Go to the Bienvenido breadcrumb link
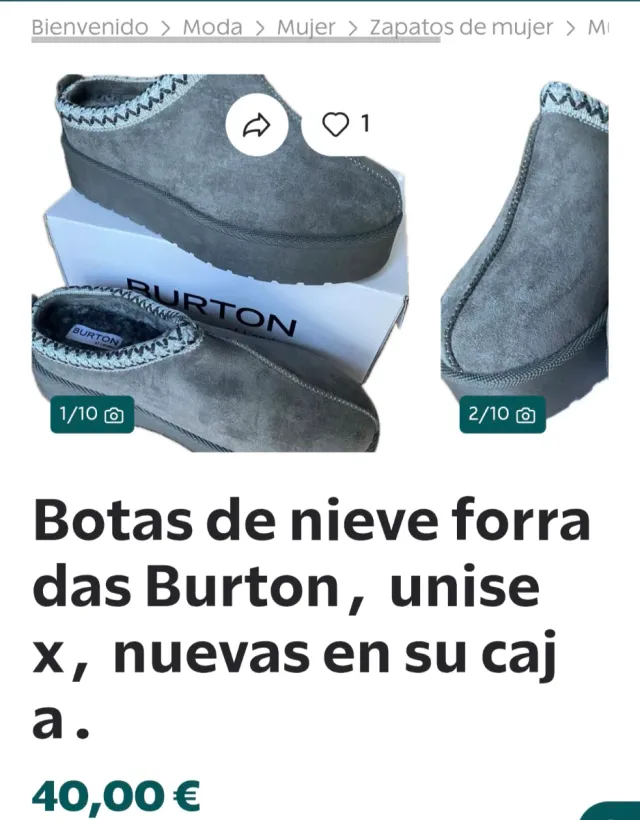The image size is (640, 820). point(89,27)
